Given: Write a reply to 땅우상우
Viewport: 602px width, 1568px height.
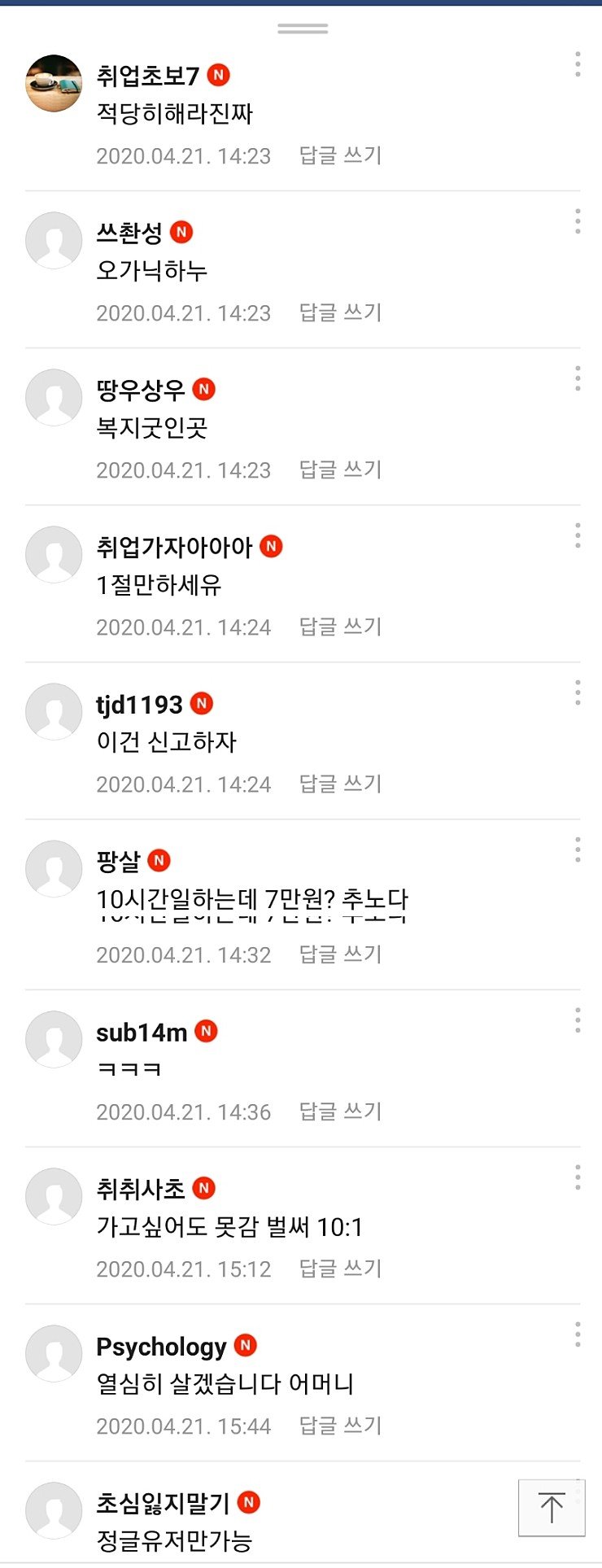Looking at the screenshot, I should point(340,470).
